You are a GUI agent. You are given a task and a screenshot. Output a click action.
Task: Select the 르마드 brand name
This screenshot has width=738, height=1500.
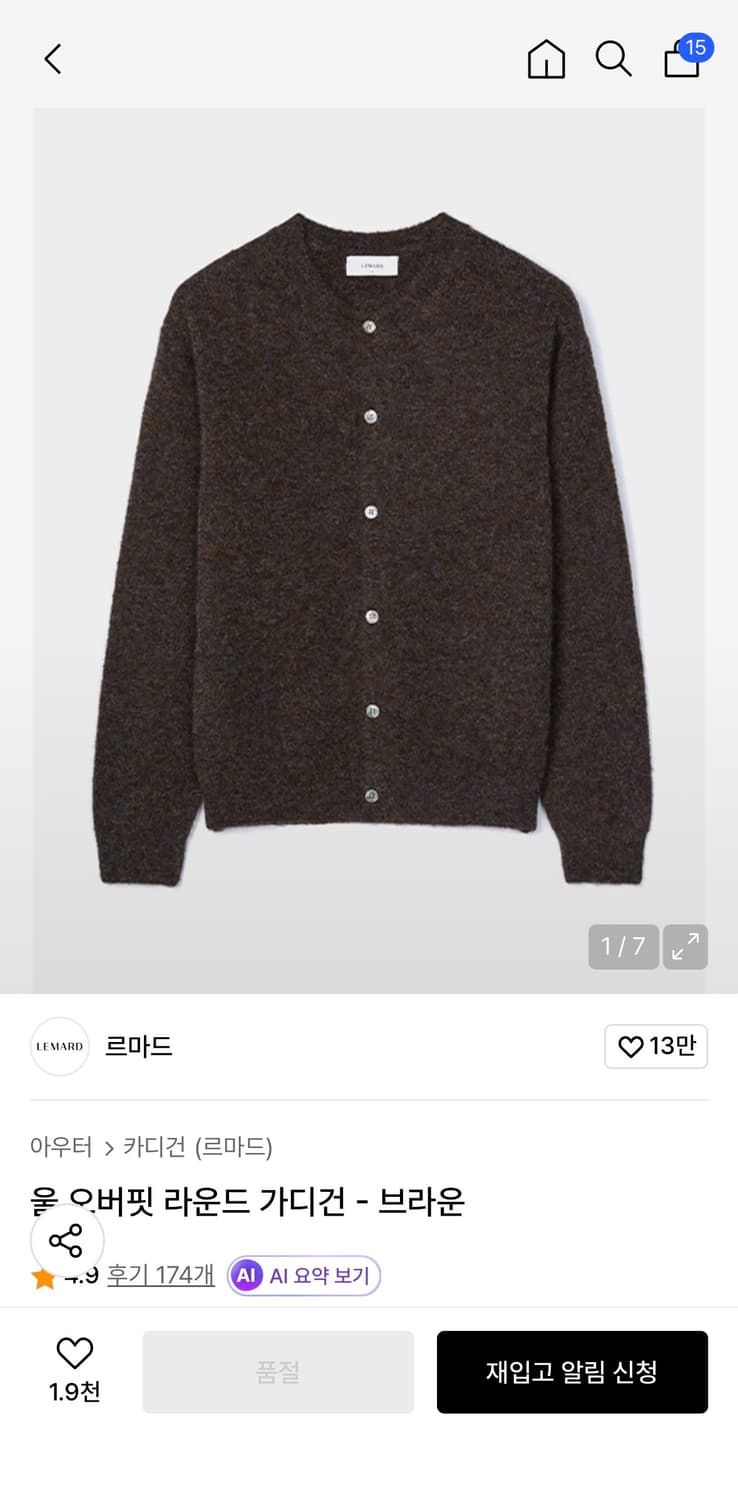point(139,1046)
